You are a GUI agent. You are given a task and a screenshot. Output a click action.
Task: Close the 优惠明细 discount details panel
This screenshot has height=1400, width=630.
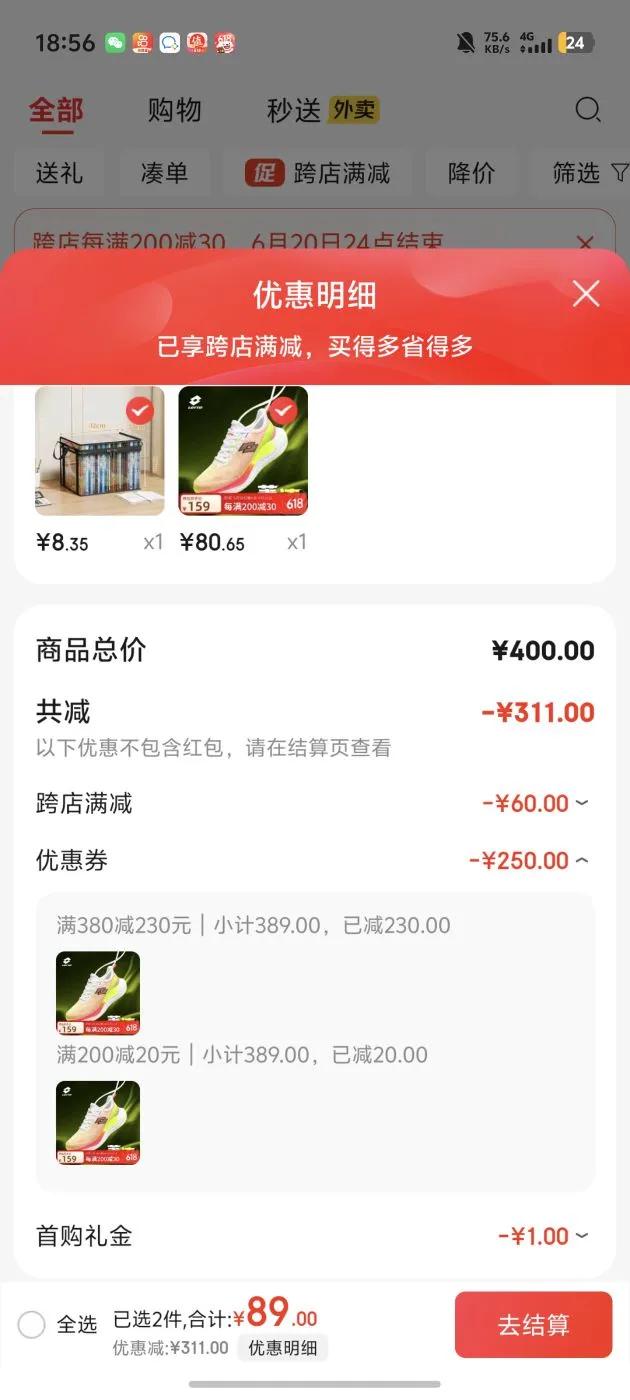[x=586, y=293]
